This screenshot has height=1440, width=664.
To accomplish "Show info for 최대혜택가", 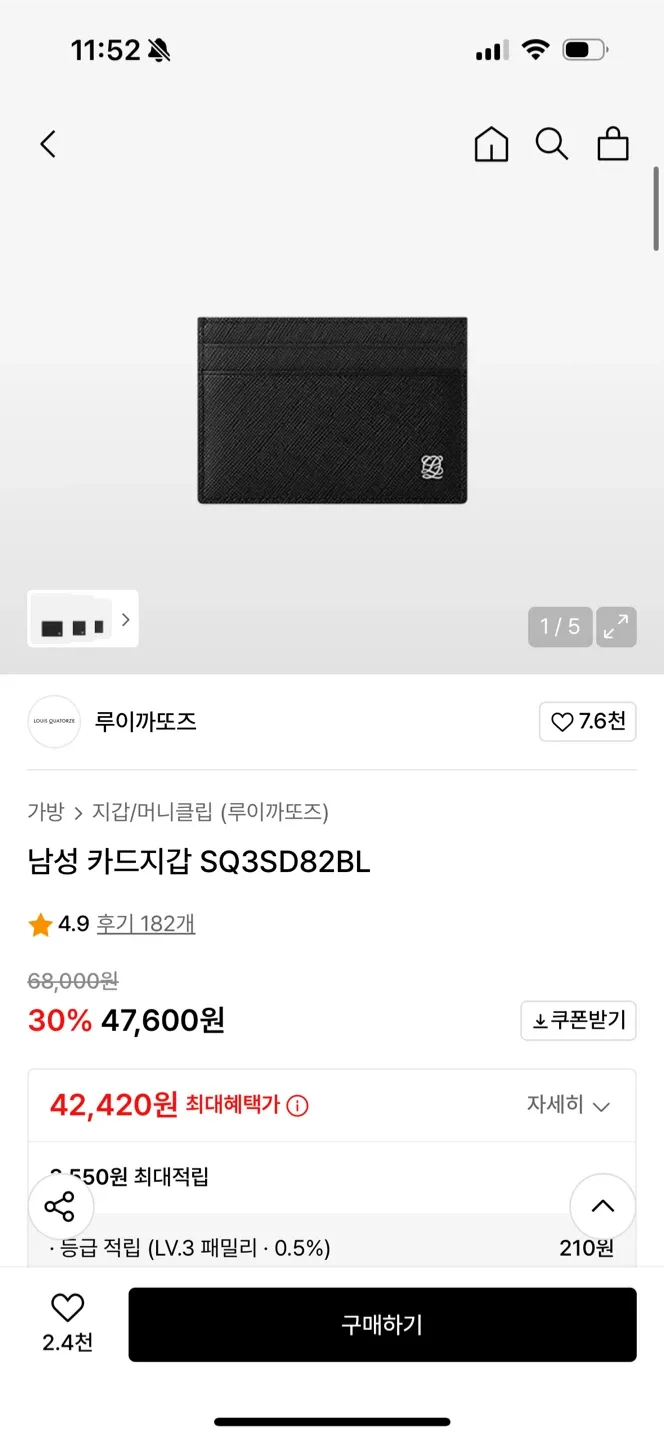I will 297,1106.
